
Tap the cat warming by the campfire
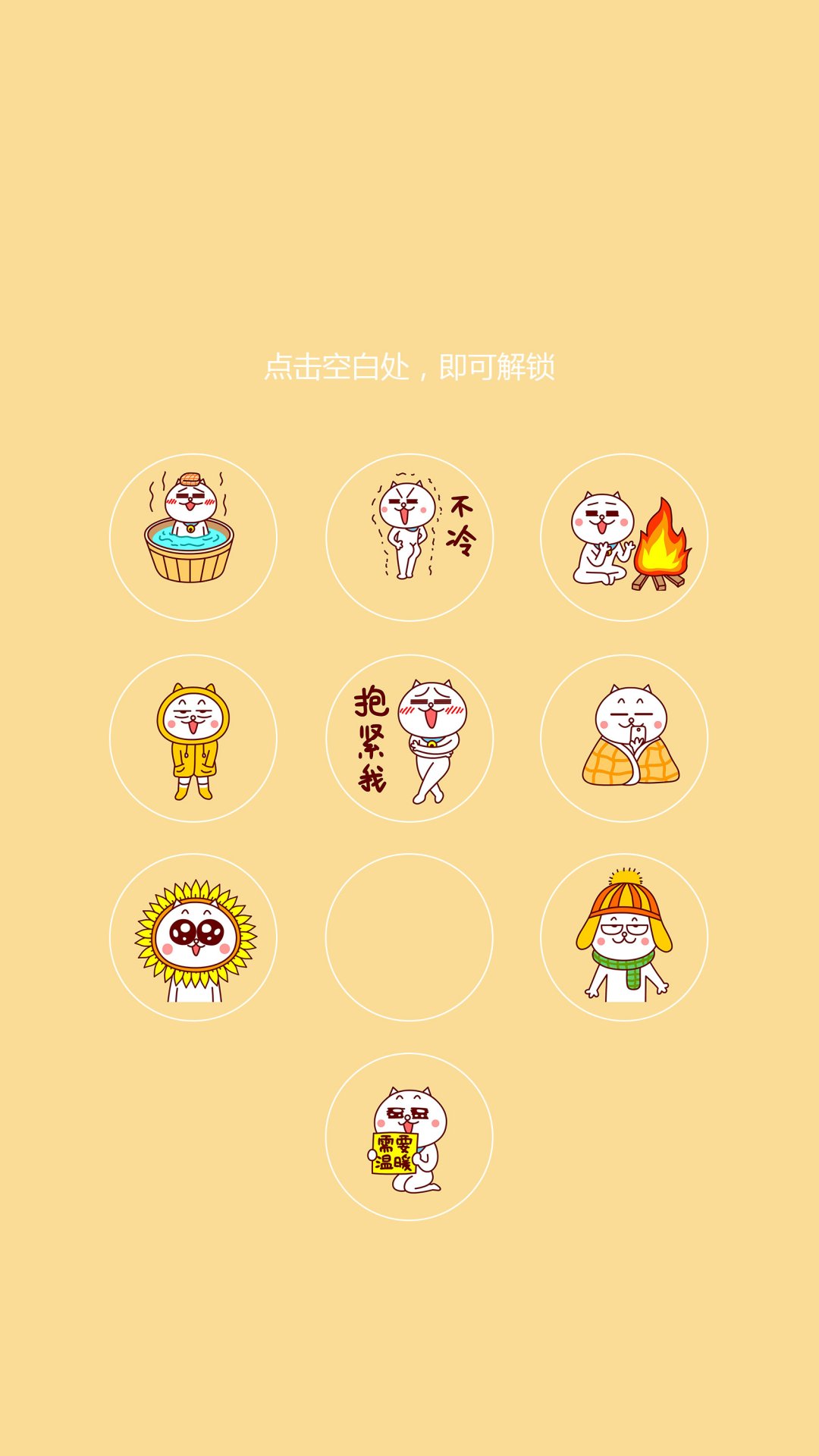[624, 538]
